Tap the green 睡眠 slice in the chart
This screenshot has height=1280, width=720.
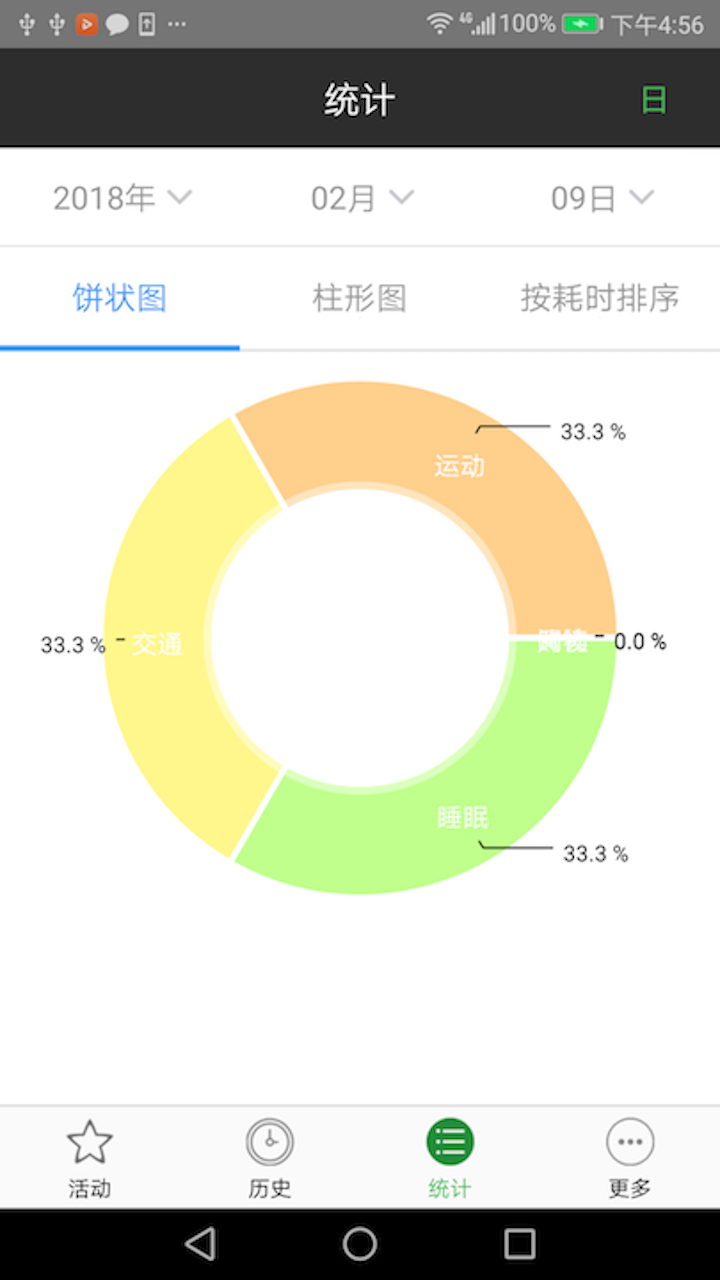click(460, 815)
